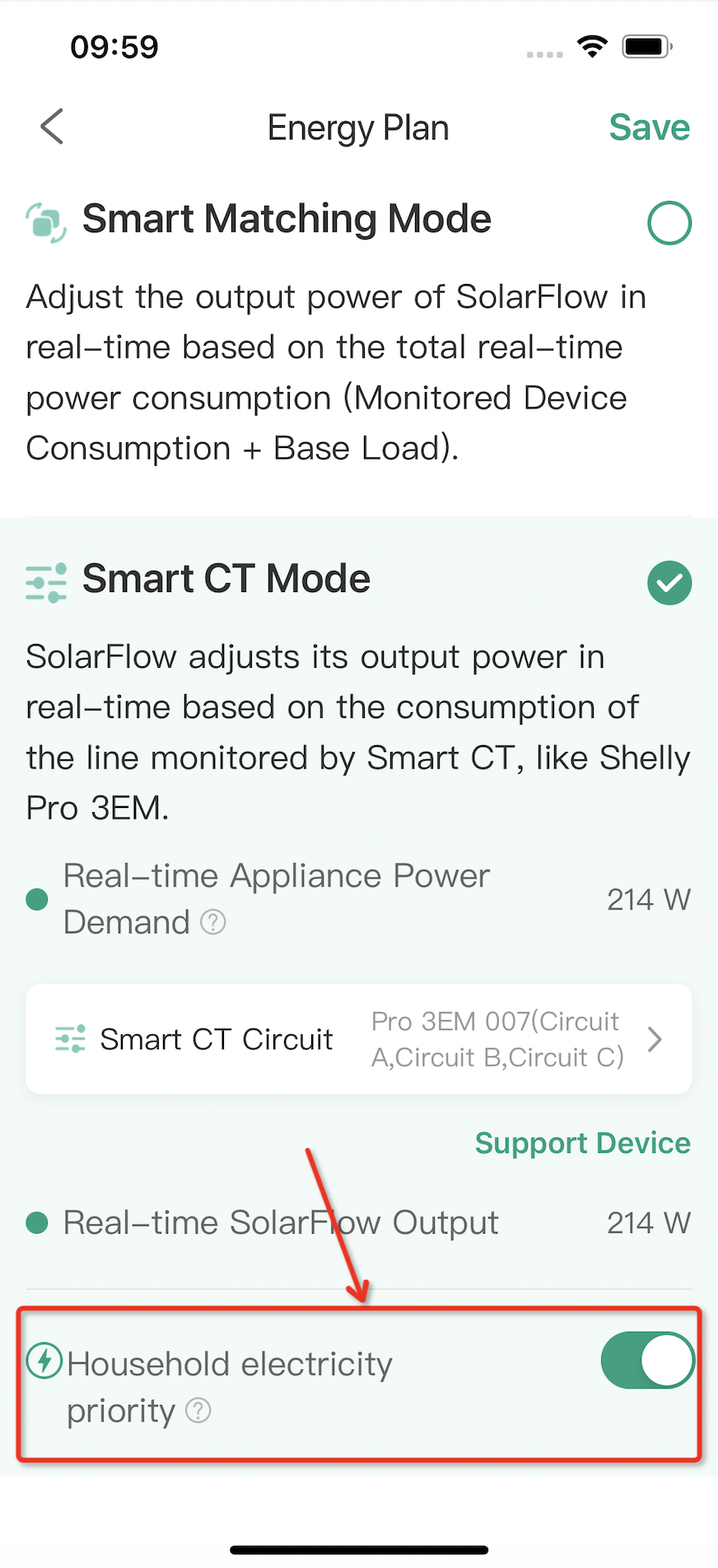Go back from Energy Plan
718x1568 pixels.
point(52,127)
